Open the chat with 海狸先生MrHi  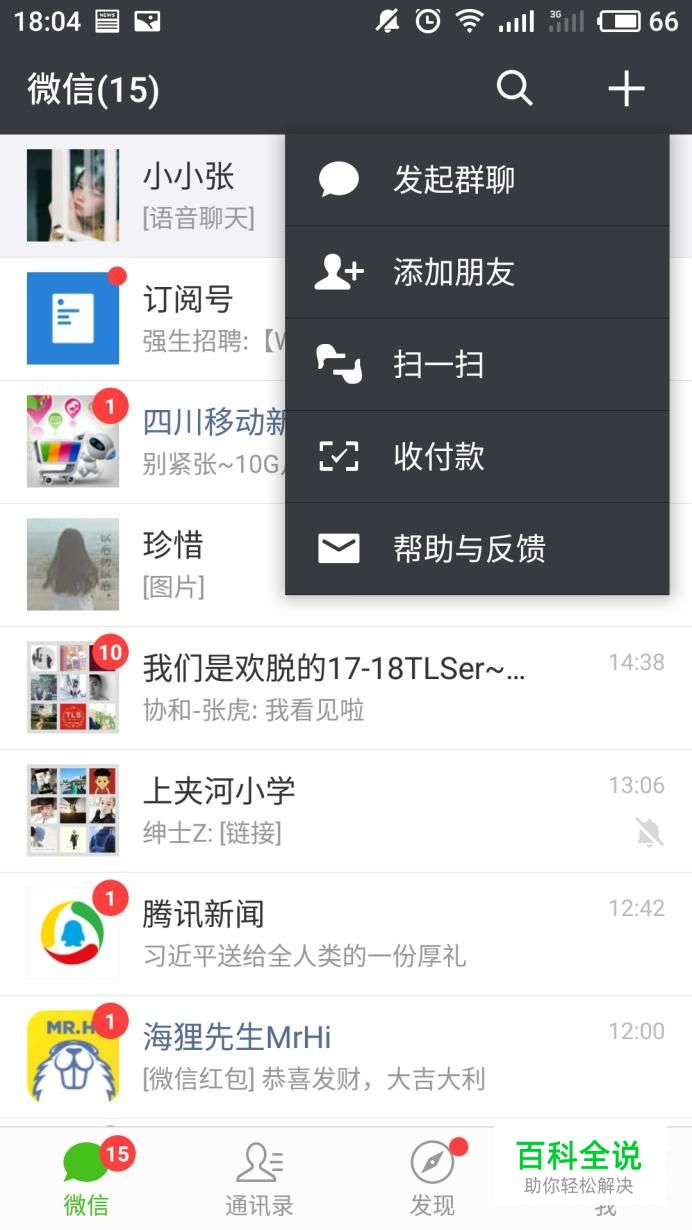pos(334,1056)
